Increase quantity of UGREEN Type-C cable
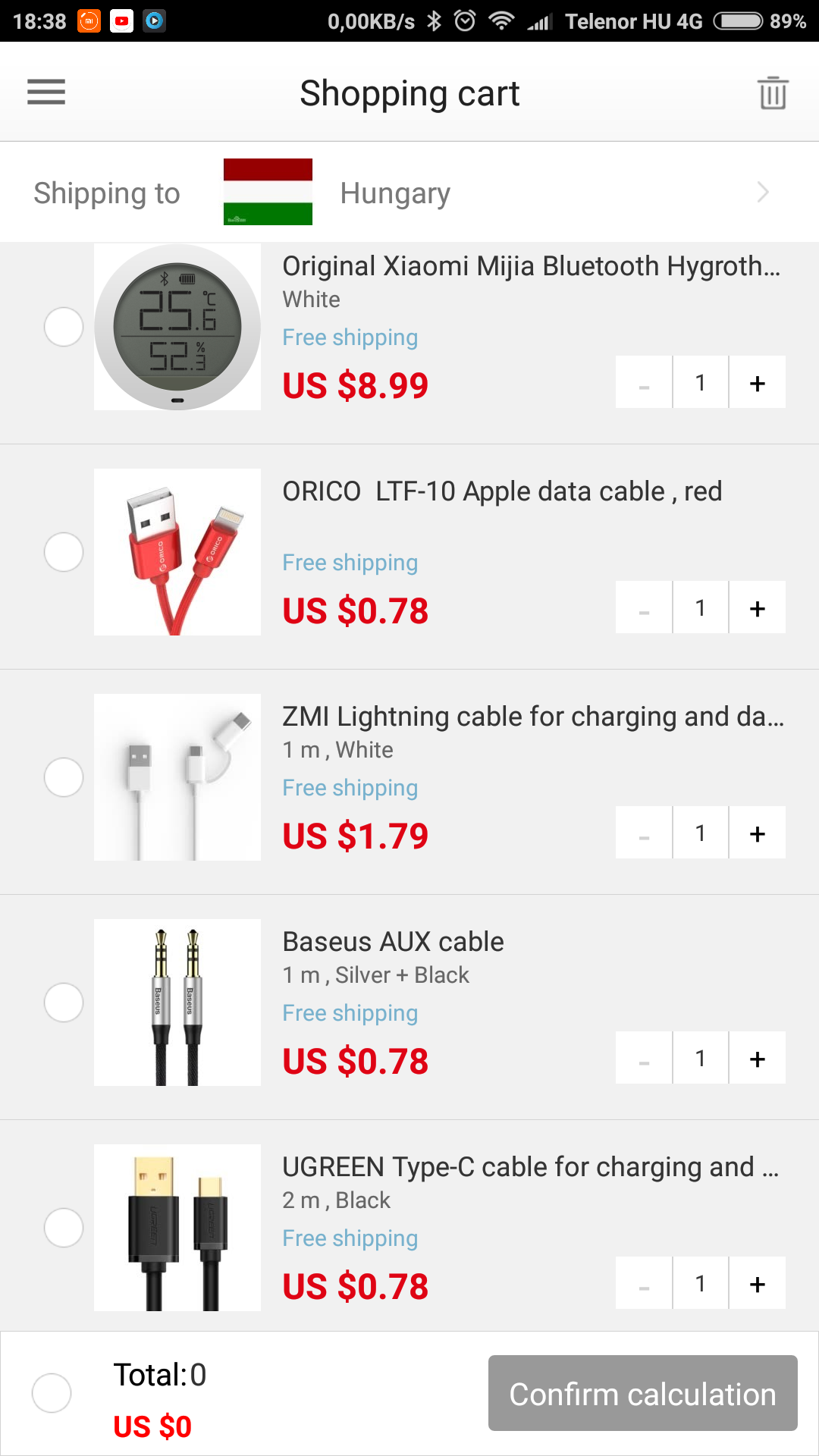This screenshot has width=819, height=1456. coord(757,1284)
